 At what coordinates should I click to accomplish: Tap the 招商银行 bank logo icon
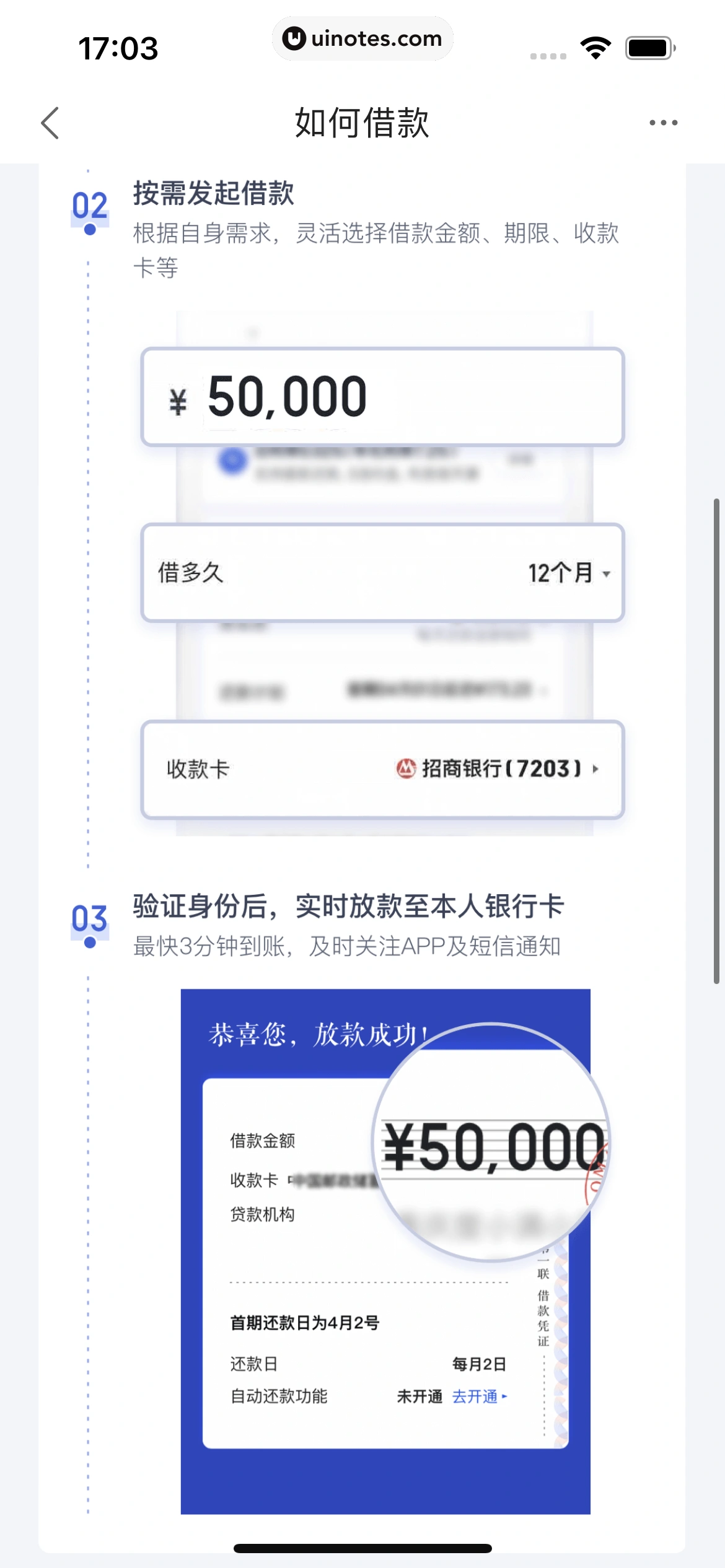406,768
